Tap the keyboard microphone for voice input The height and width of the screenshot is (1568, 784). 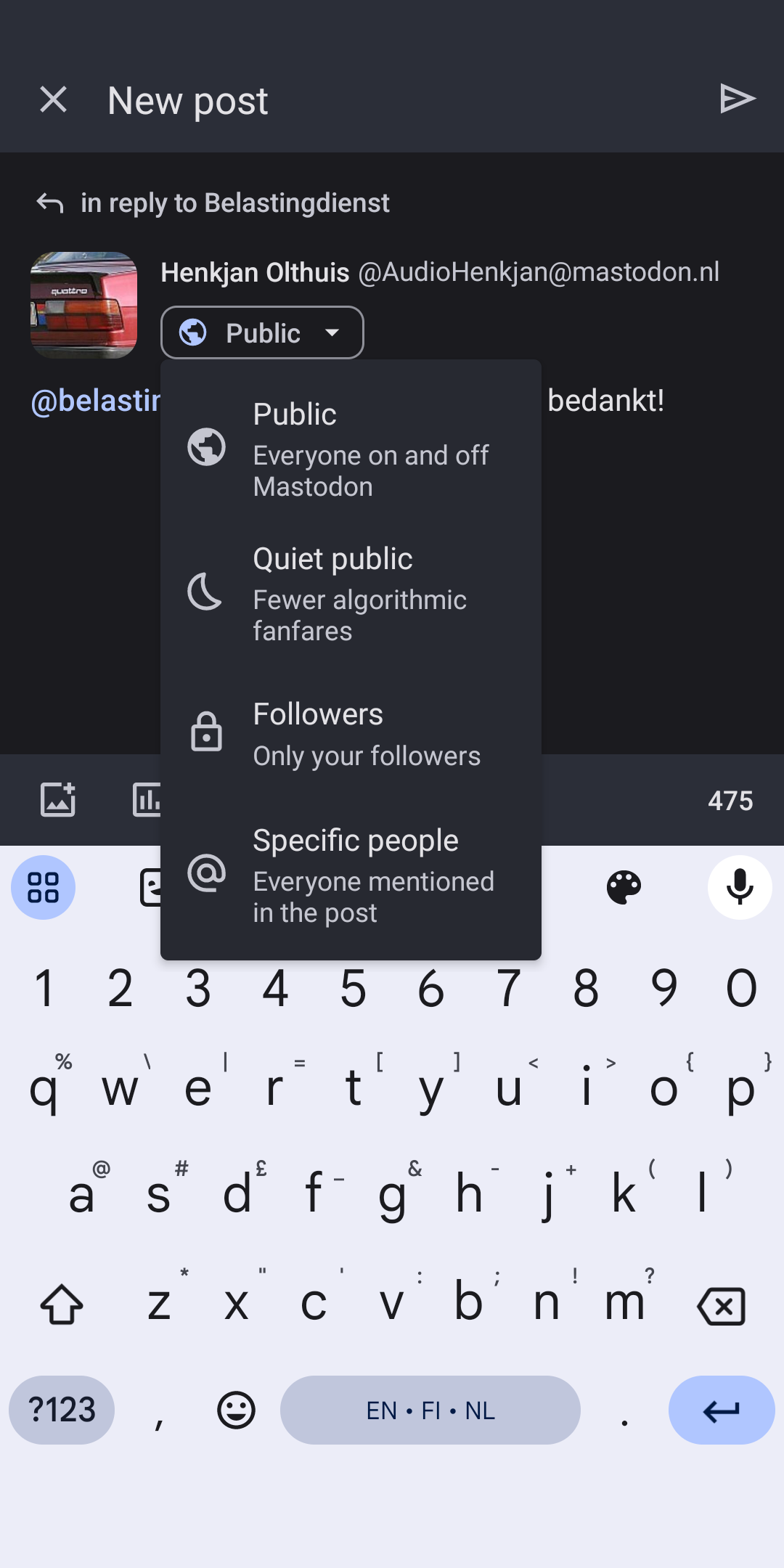(x=739, y=887)
